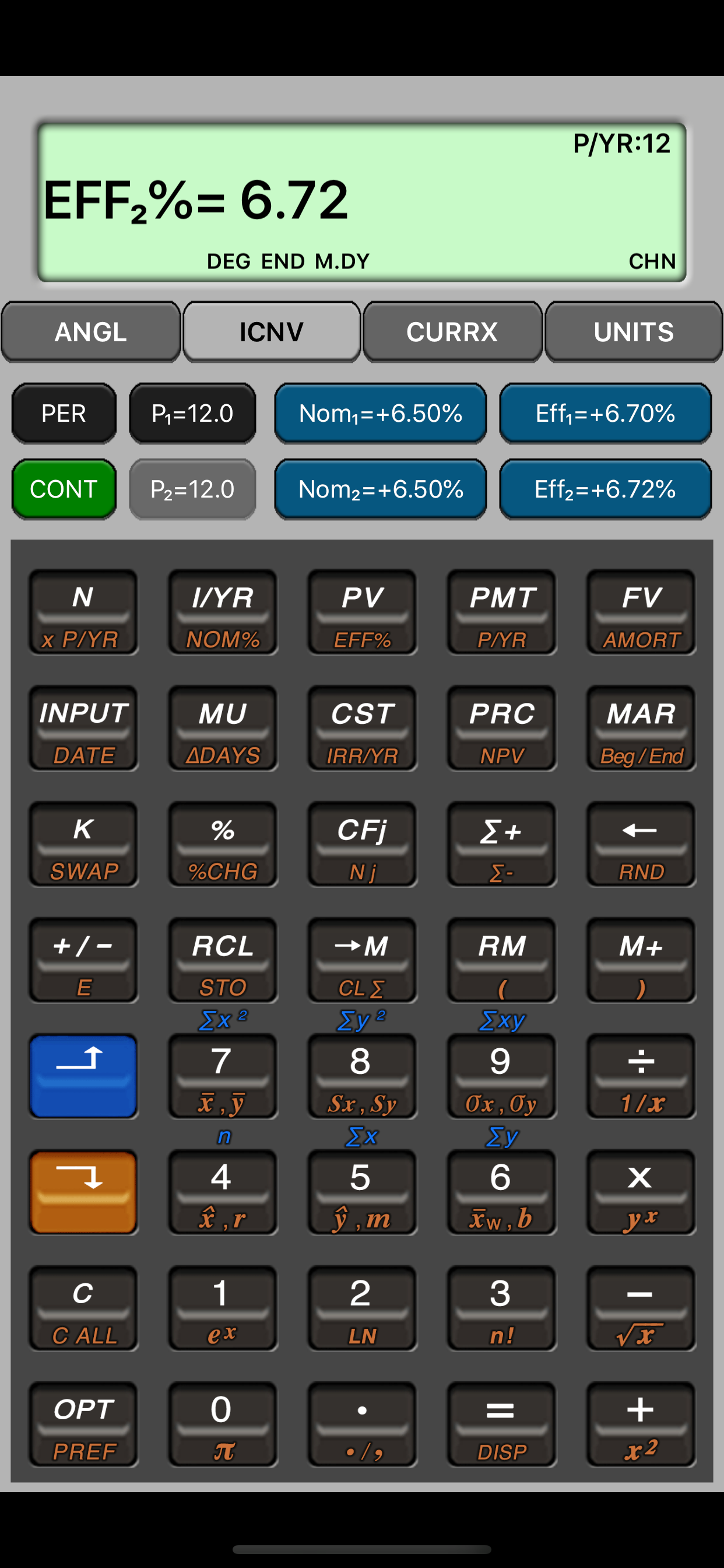
Task: Tap the equals key
Action: (501, 1423)
